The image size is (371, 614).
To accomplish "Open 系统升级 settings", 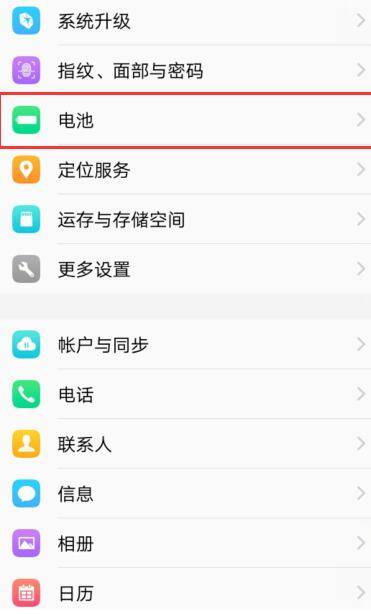I will pyautogui.click(x=185, y=21).
